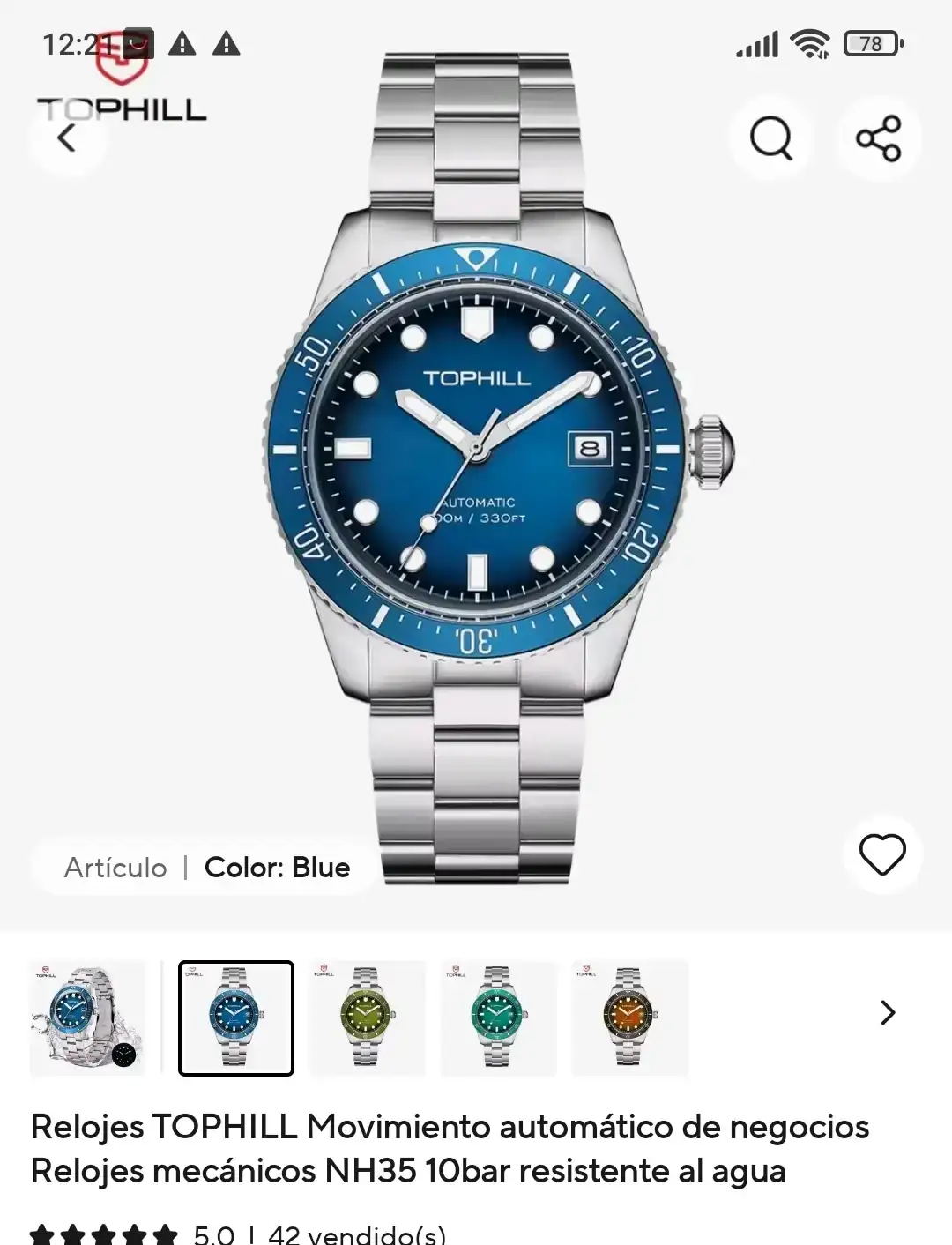
Task: Add the watch to favorites with the heart
Action: pyautogui.click(x=881, y=854)
